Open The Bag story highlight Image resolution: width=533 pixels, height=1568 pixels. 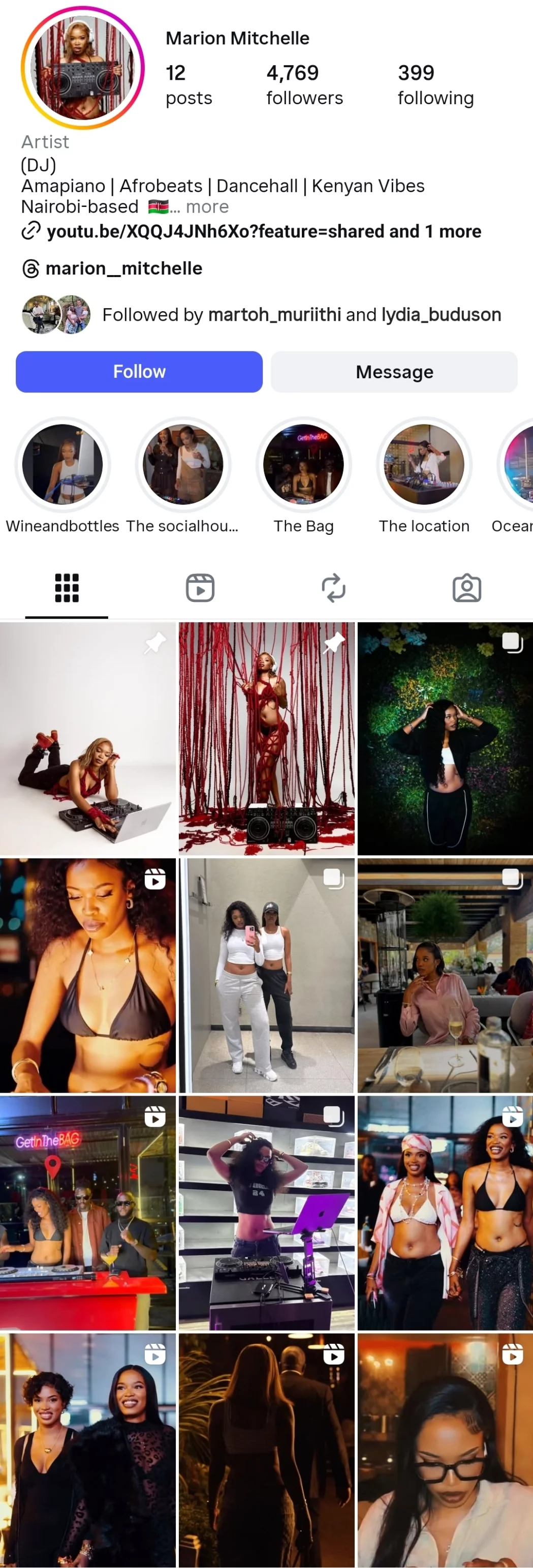click(303, 464)
